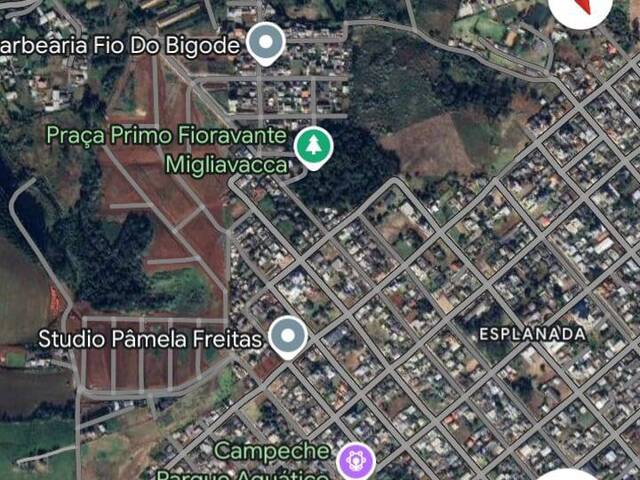The height and width of the screenshot is (480, 640).
Task: Select the Praça Primo Fioravante Migliavacca marker
Action: pos(314,147)
